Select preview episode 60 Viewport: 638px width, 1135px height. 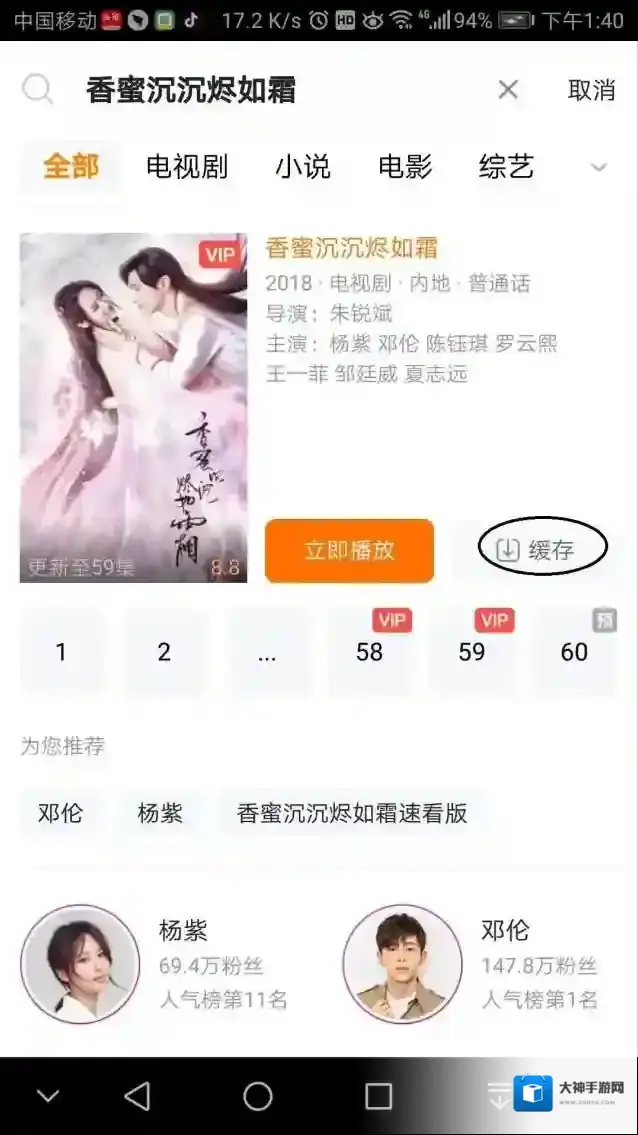[574, 652]
